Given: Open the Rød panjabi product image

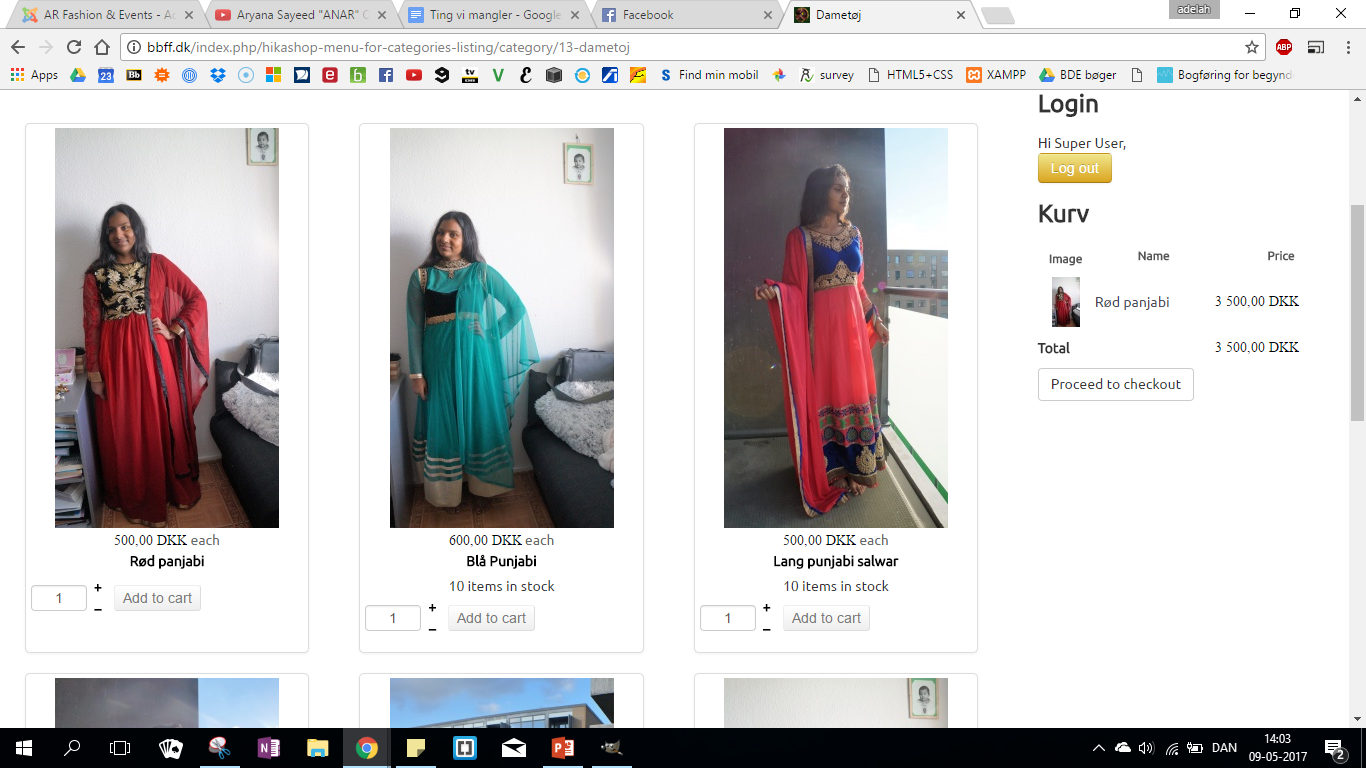Looking at the screenshot, I should 167,328.
